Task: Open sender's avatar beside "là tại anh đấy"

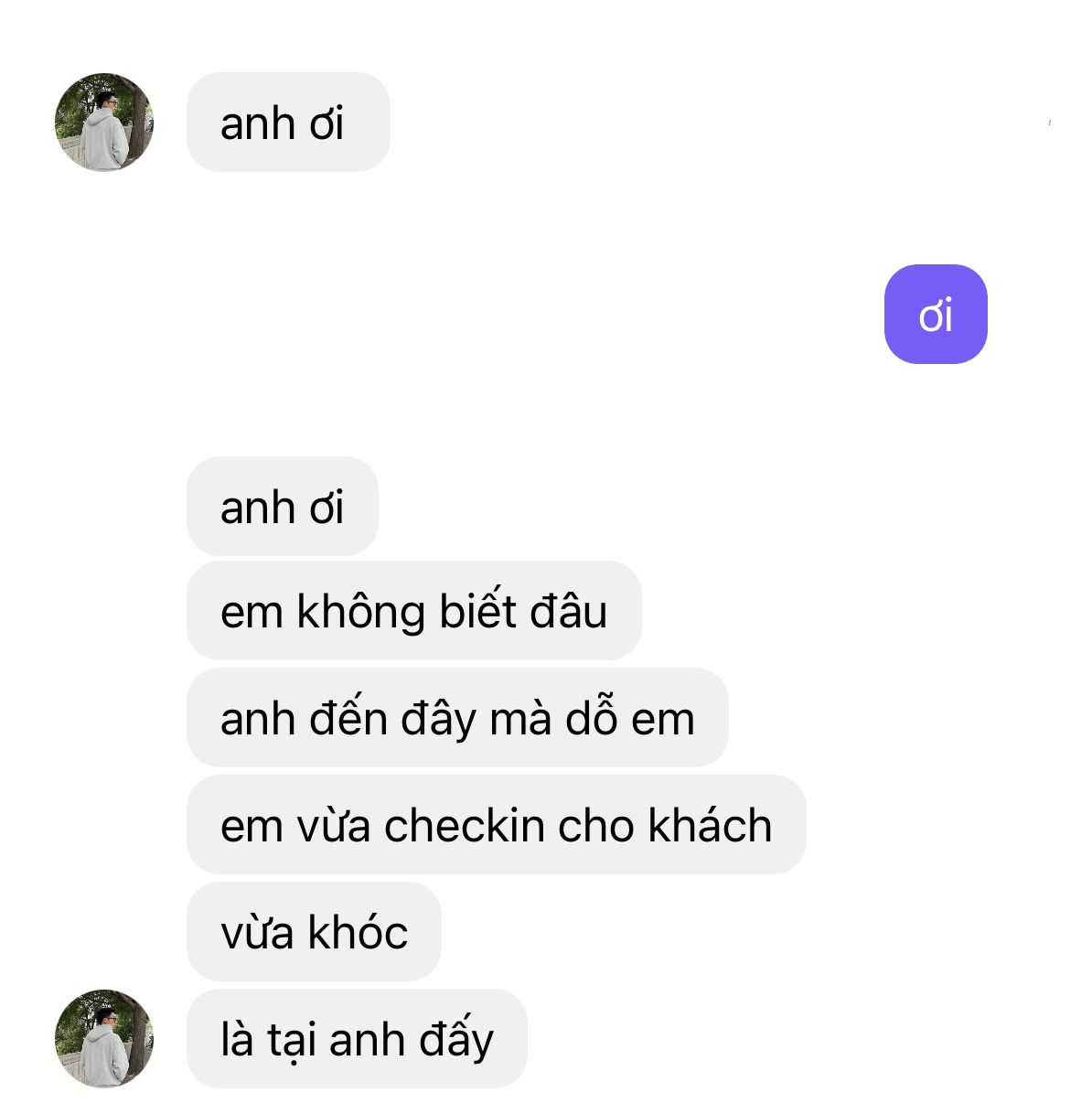Action: pyautogui.click(x=104, y=1038)
